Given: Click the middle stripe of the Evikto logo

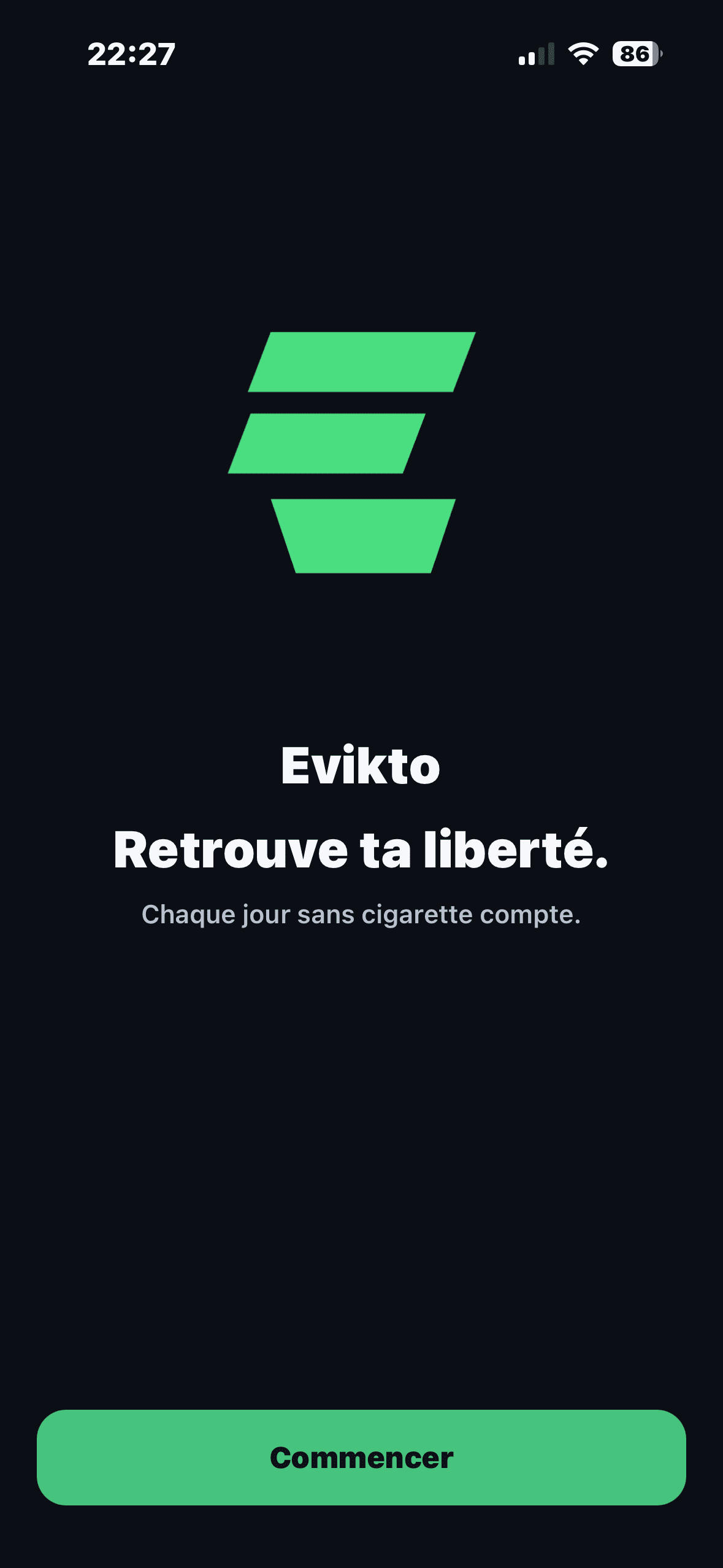Looking at the screenshot, I should click(x=328, y=442).
